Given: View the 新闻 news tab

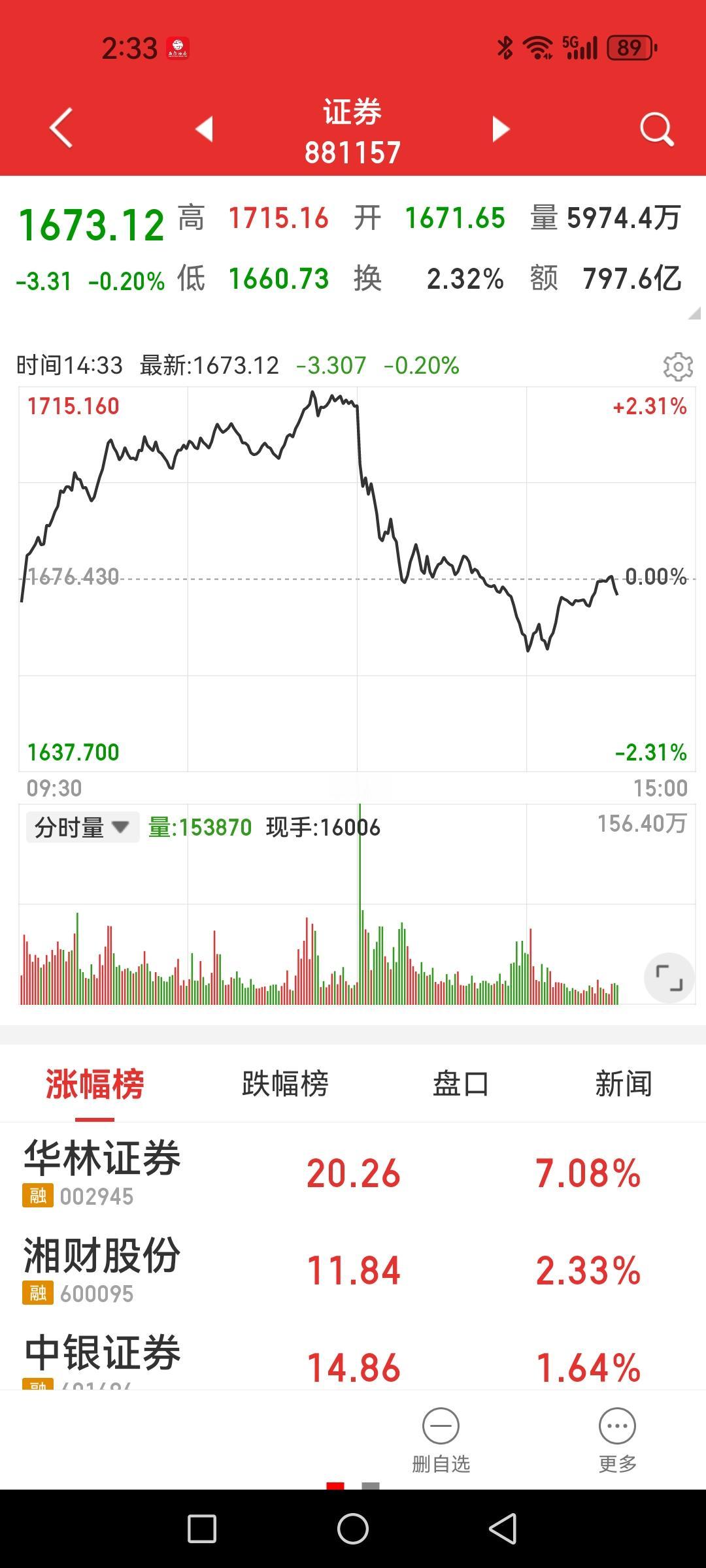Looking at the screenshot, I should tap(623, 1083).
